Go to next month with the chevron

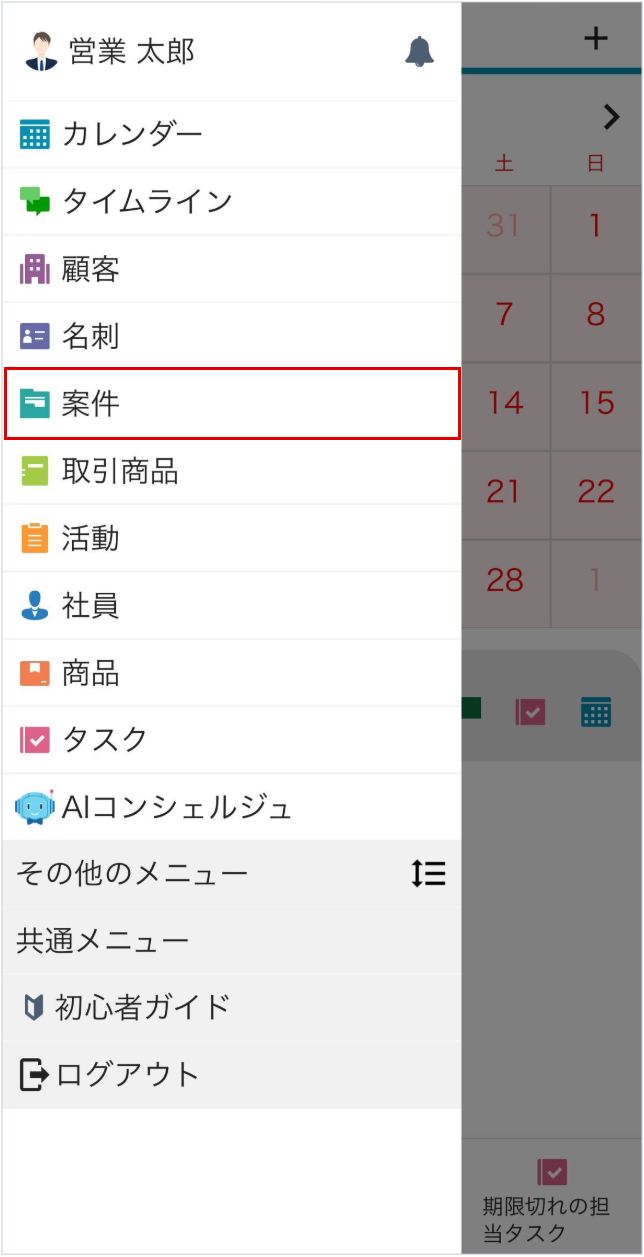[x=611, y=118]
